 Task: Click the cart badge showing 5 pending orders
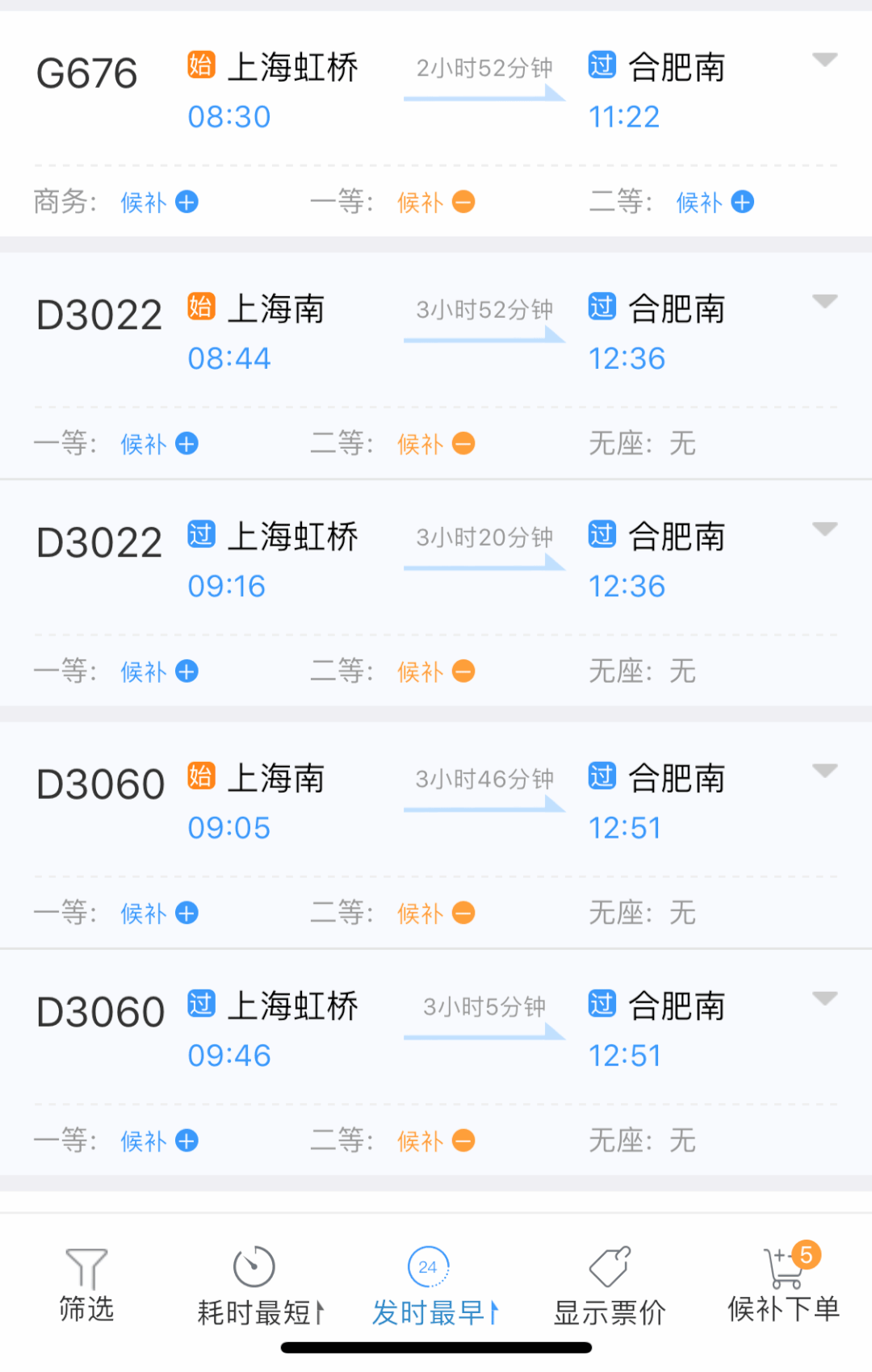[807, 1255]
